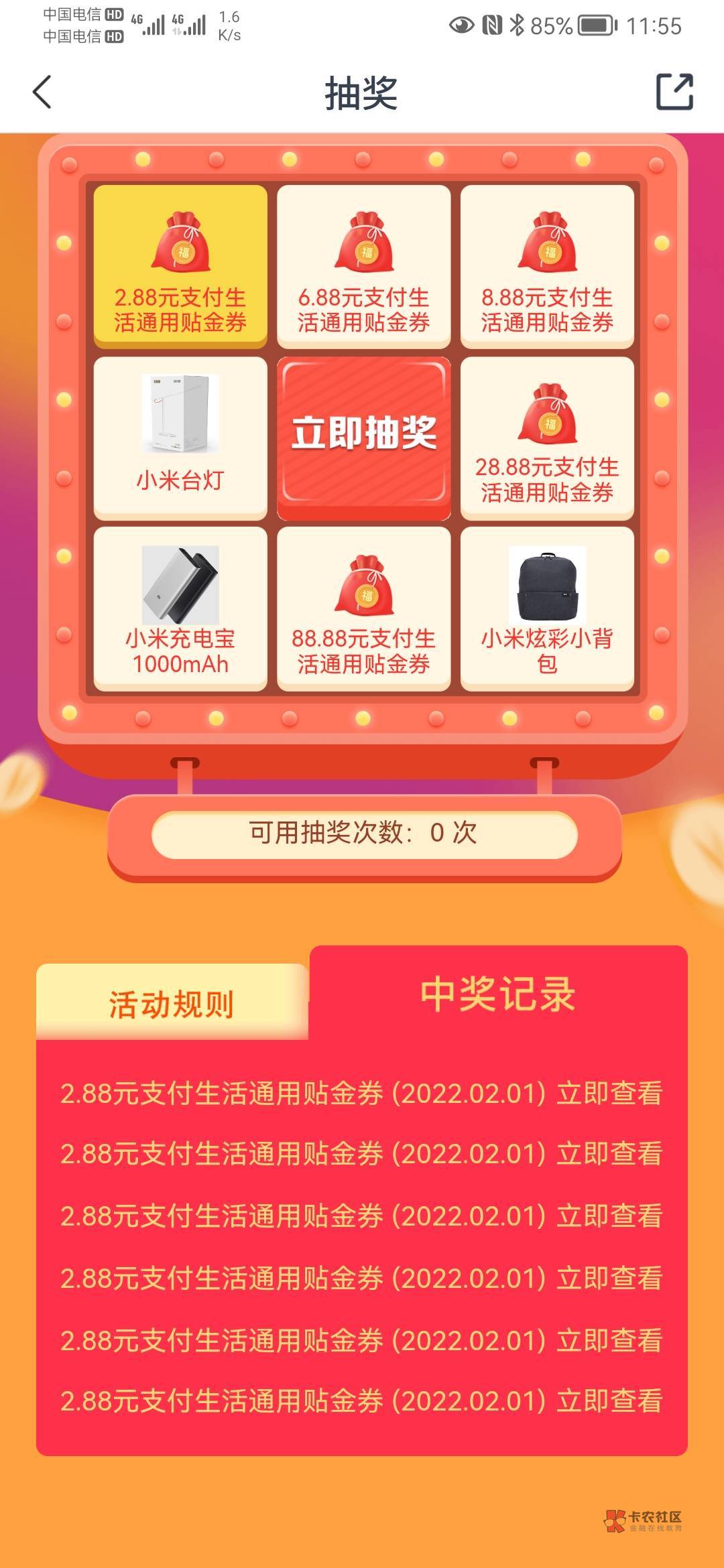Switch to the 活动规则 tab

coord(172,1004)
